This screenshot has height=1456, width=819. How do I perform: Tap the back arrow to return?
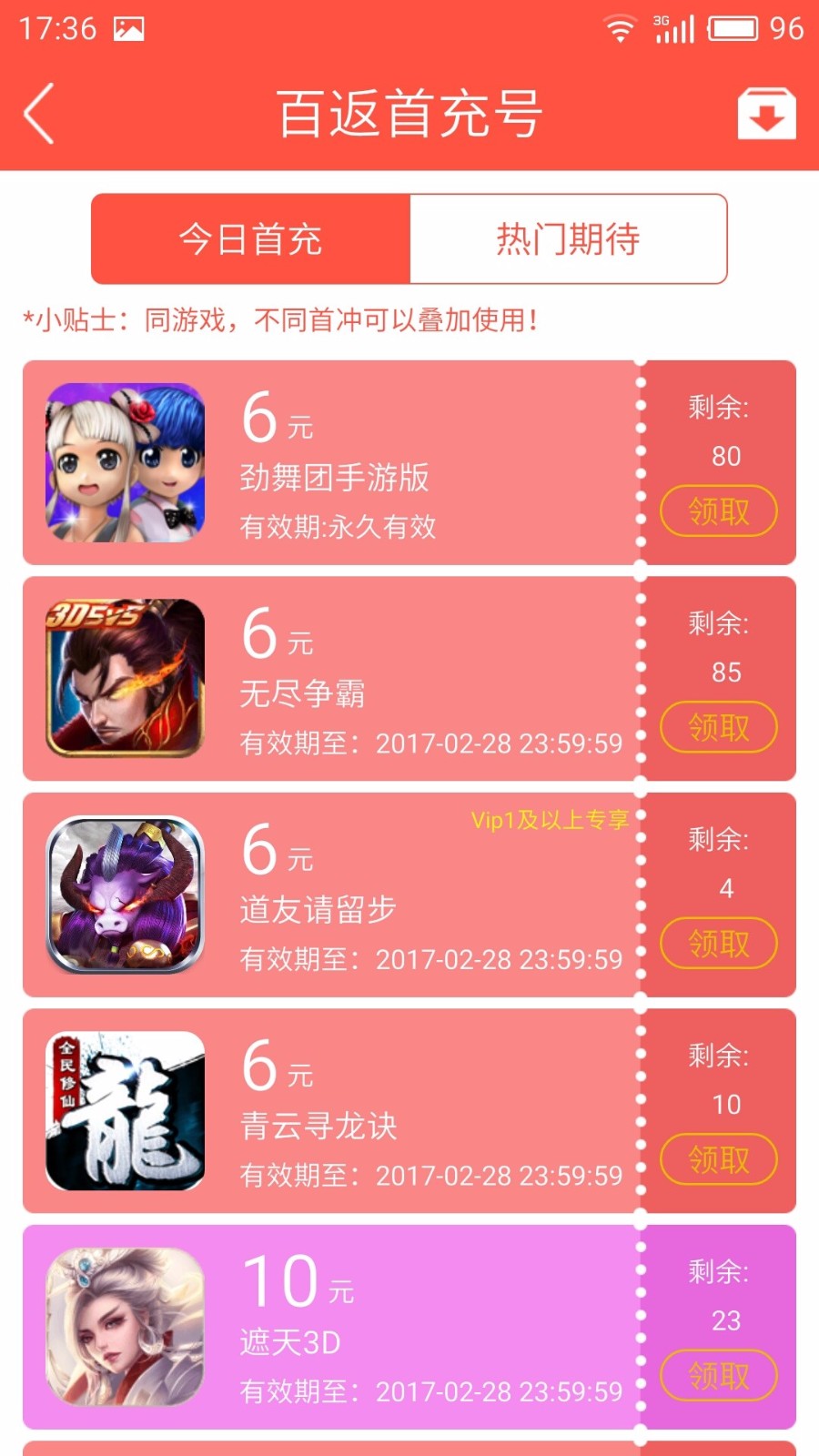click(x=38, y=114)
